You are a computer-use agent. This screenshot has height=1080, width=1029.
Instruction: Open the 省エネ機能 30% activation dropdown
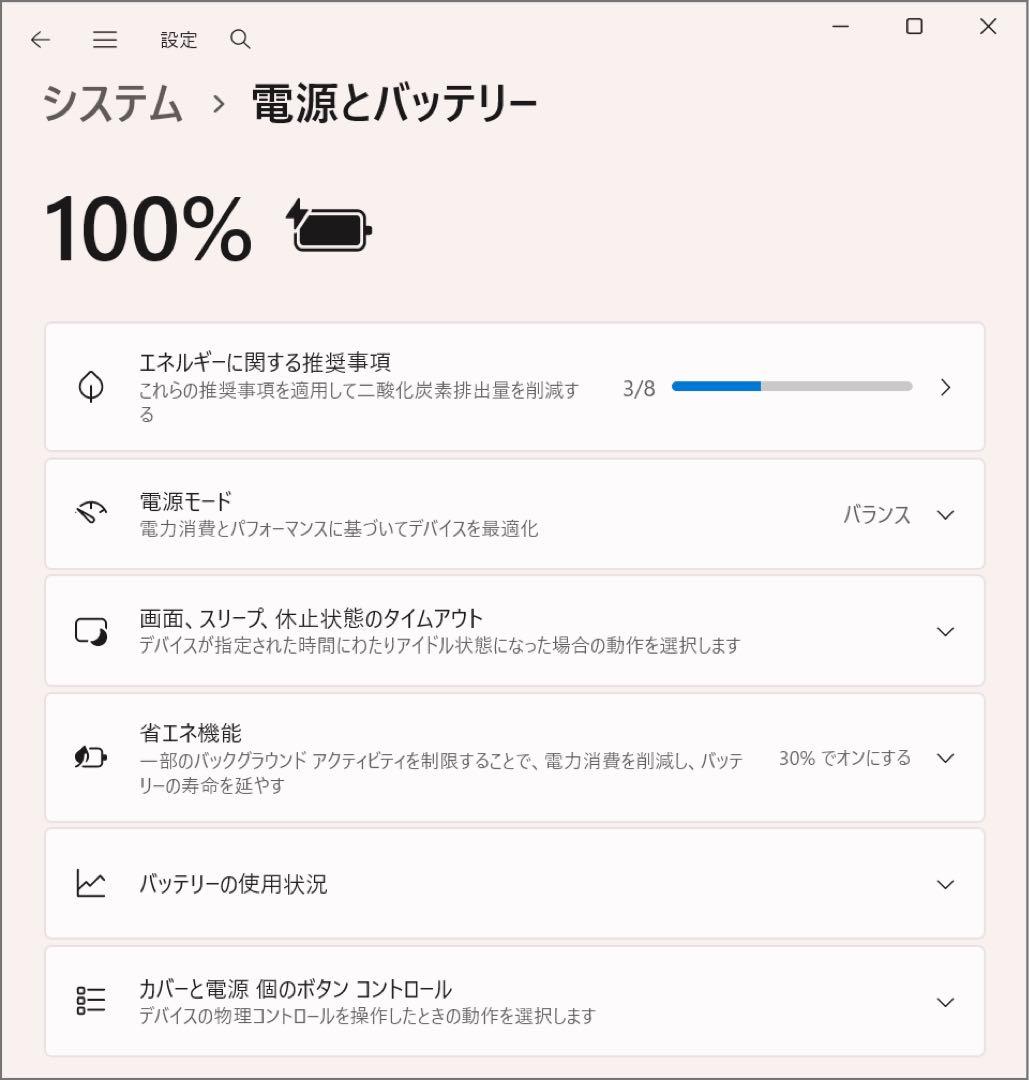pyautogui.click(x=944, y=757)
